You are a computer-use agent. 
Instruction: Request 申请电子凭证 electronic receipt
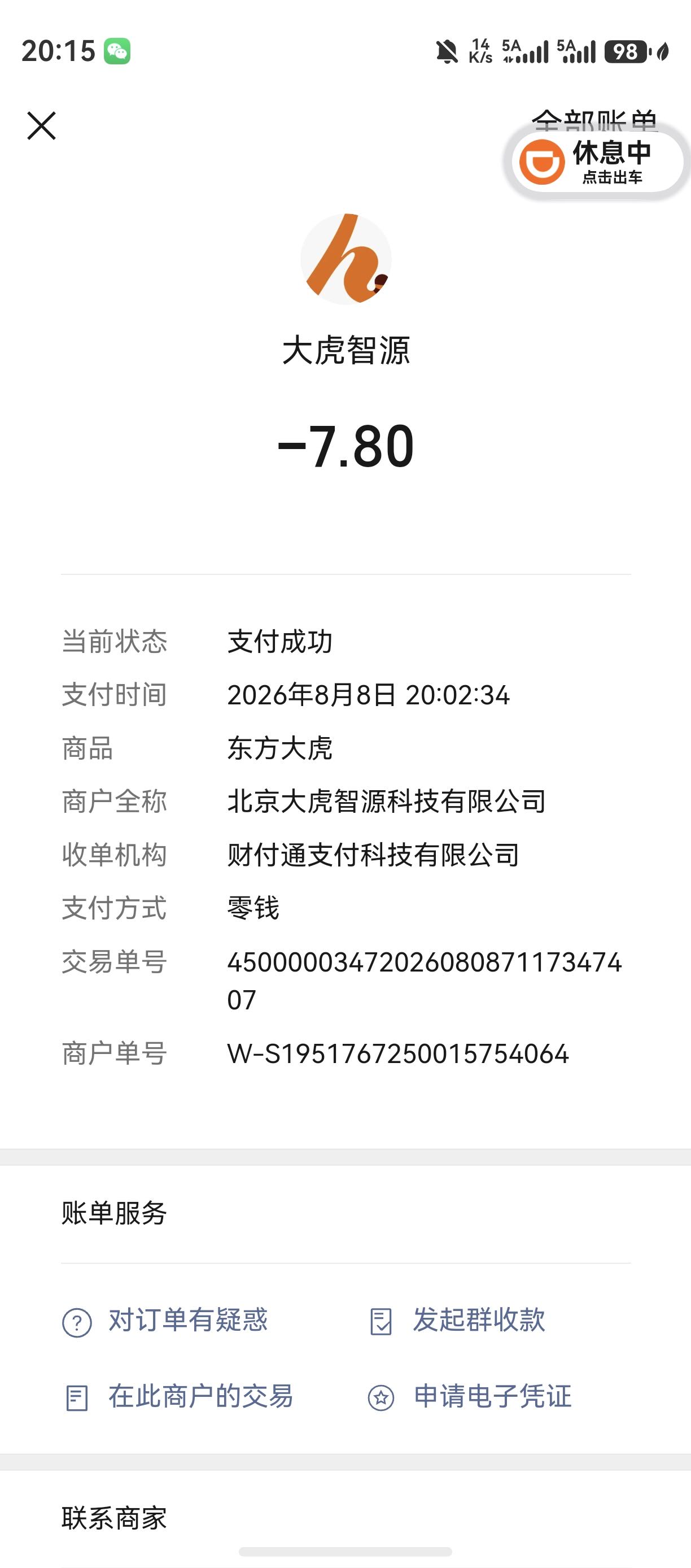[x=470, y=1397]
